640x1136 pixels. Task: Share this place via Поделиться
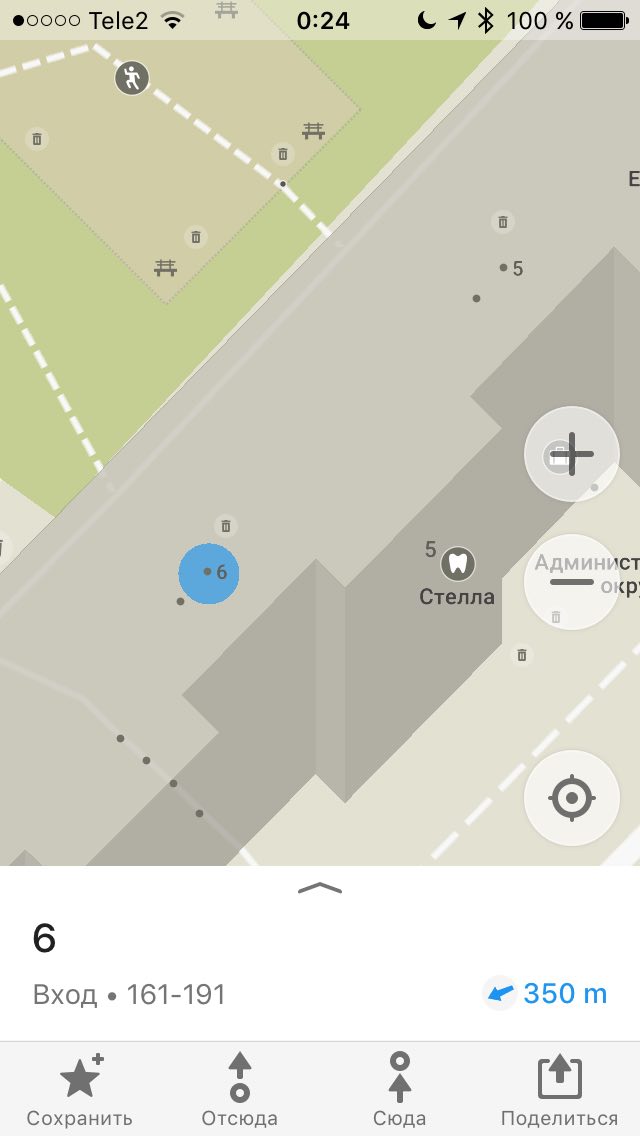(559, 1089)
